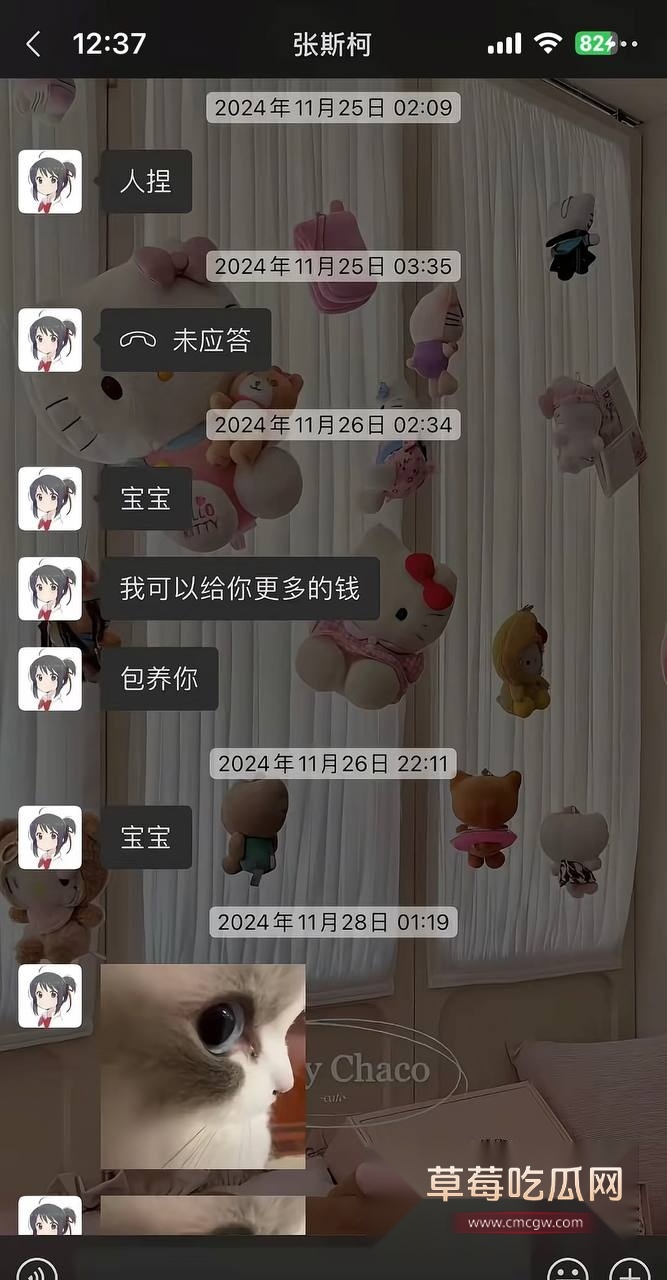Open chat info via the three-dots menu
667x1280 pixels.
click(630, 44)
